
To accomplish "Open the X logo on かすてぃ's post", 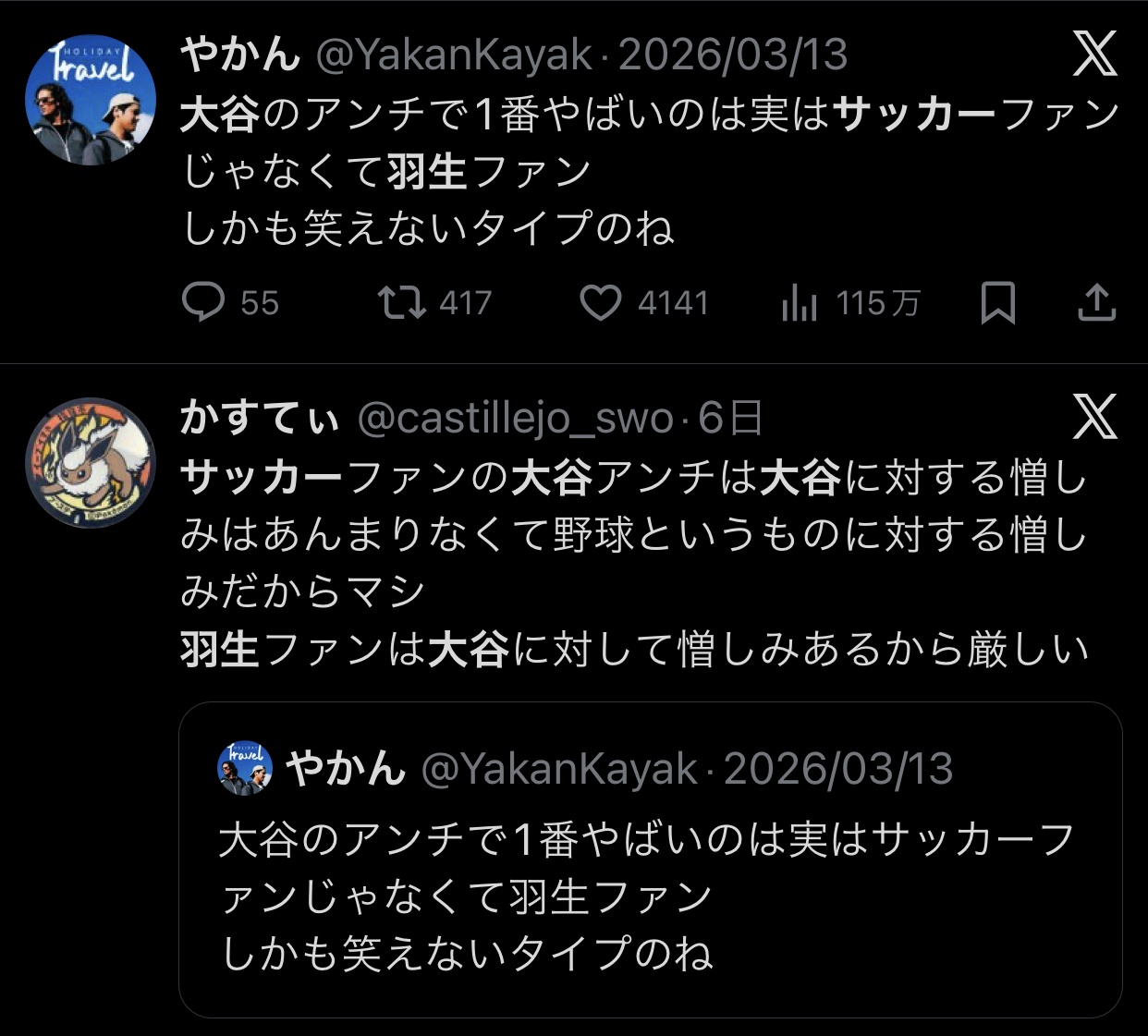I will [x=1095, y=417].
